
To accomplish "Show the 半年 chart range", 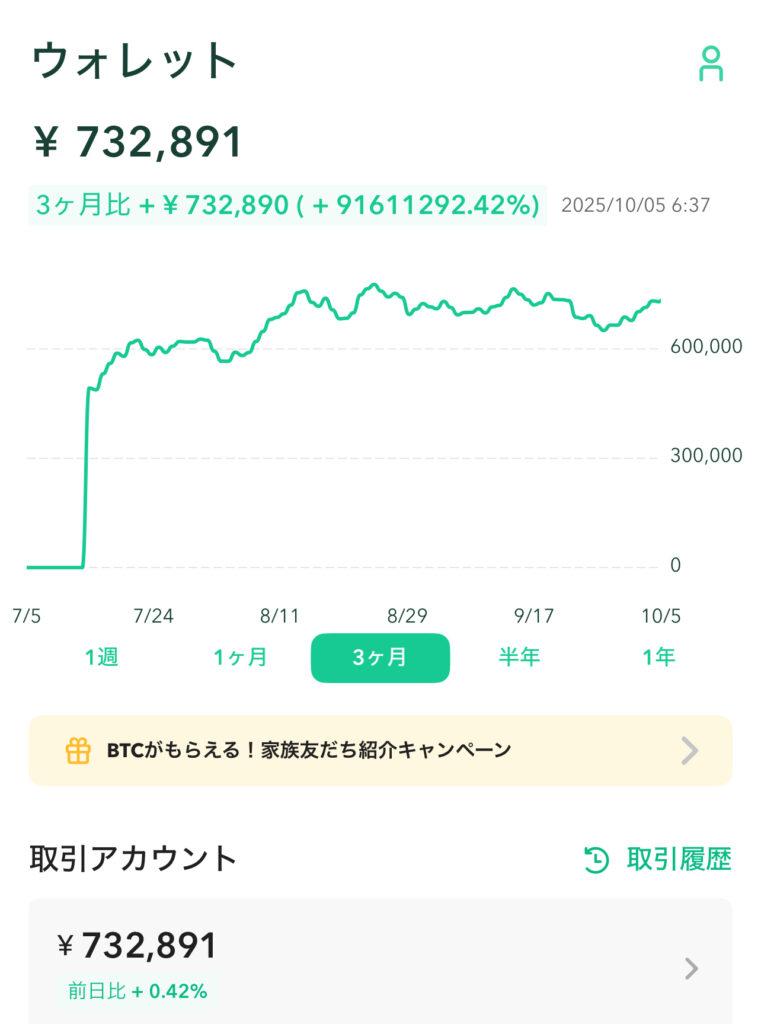I will [519, 657].
